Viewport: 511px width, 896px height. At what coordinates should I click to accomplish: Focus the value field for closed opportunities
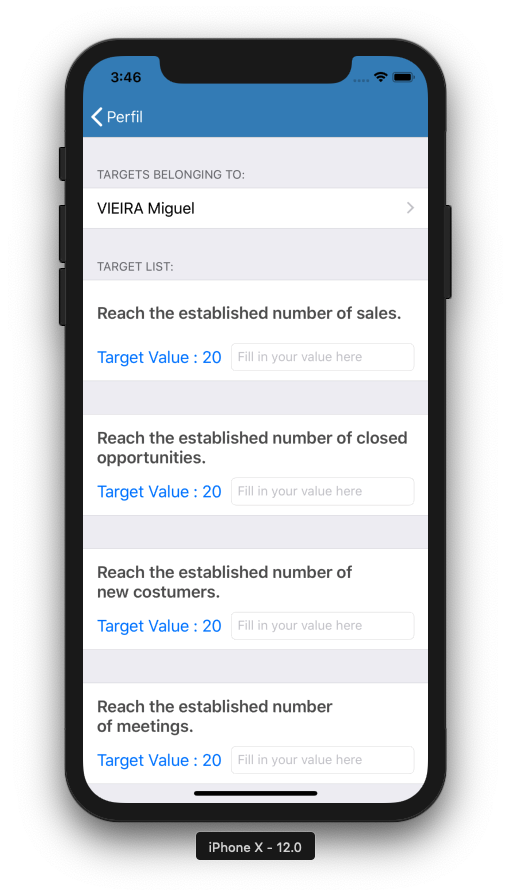point(322,491)
